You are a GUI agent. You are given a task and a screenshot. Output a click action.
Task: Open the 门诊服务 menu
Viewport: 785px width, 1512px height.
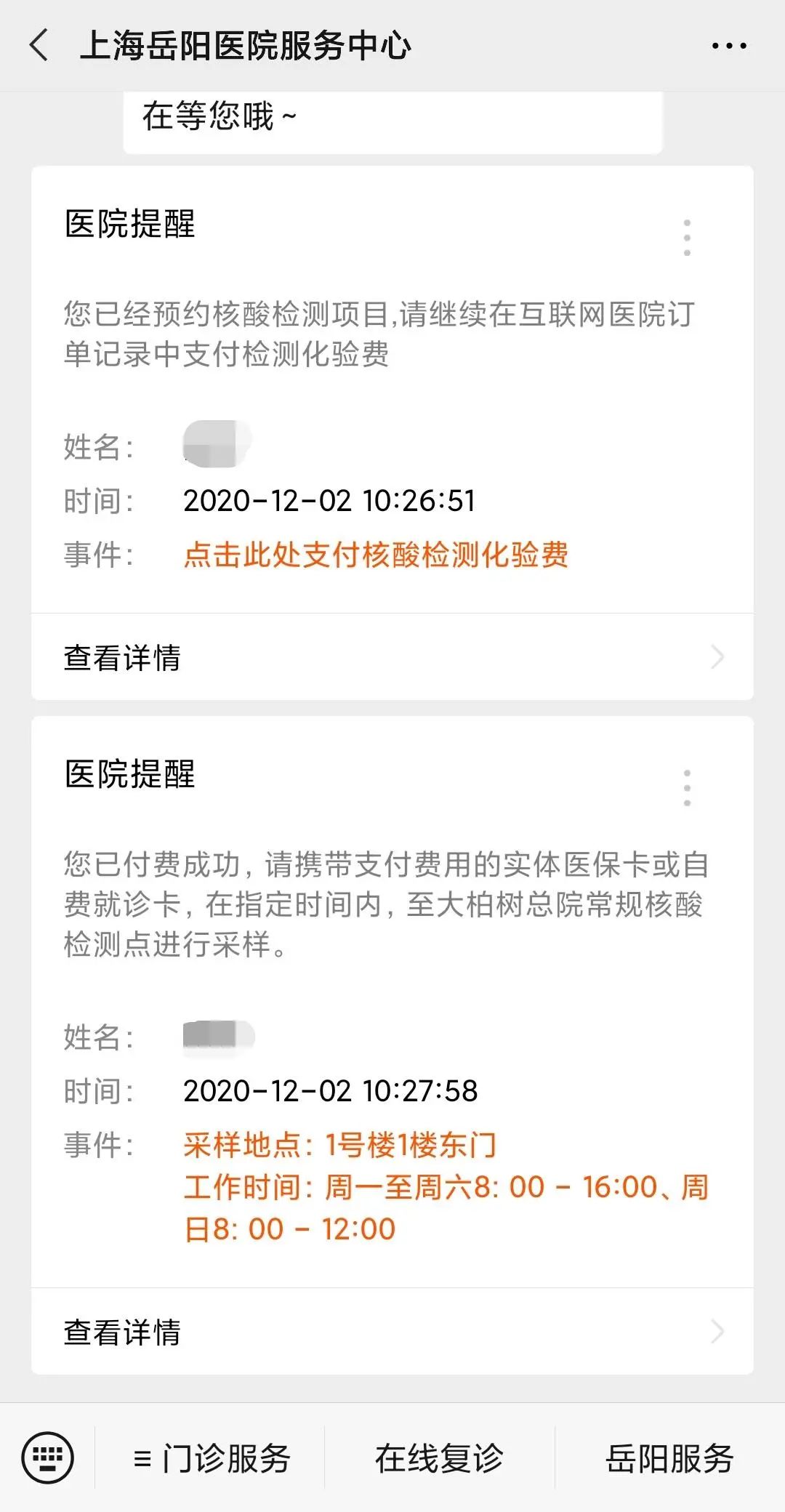point(212,1458)
